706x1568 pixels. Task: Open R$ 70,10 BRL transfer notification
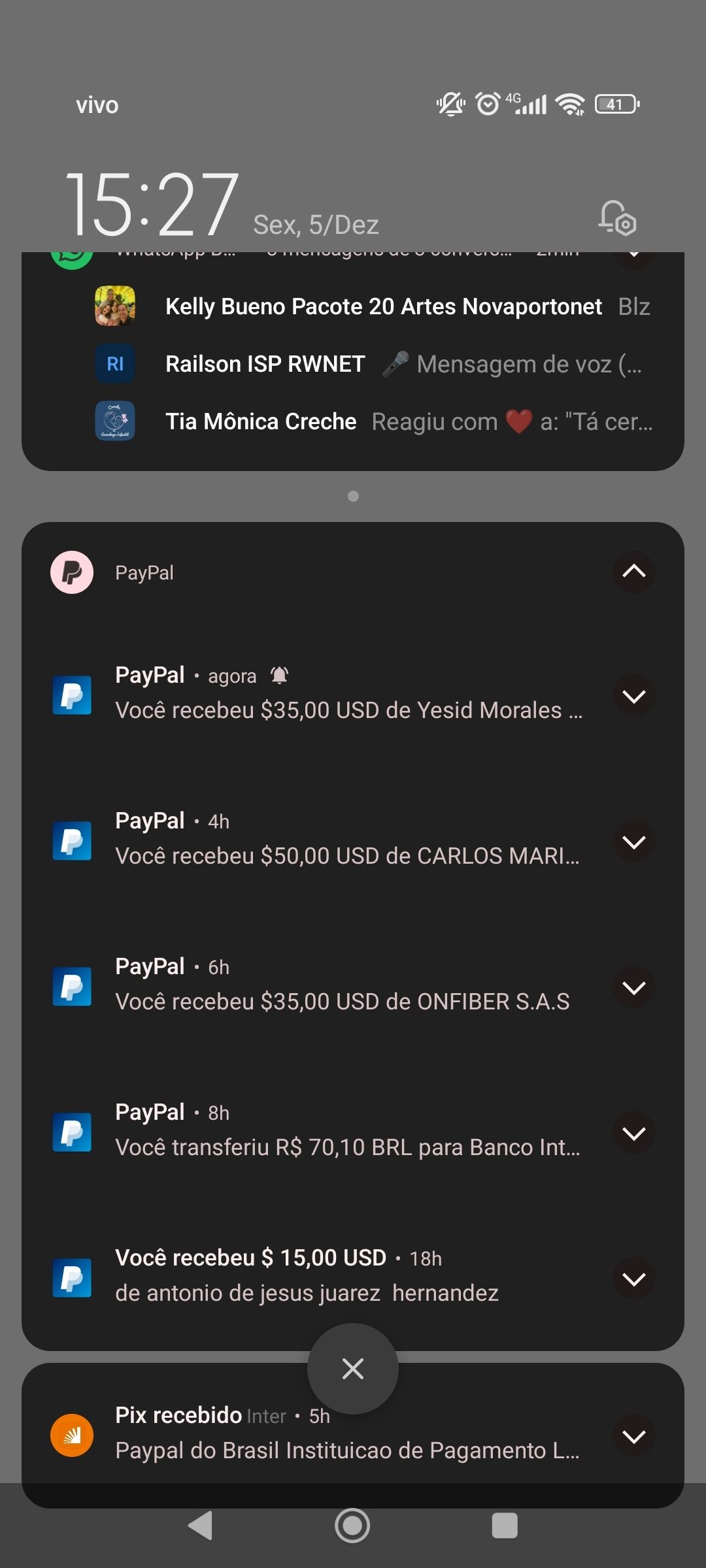pos(346,1132)
